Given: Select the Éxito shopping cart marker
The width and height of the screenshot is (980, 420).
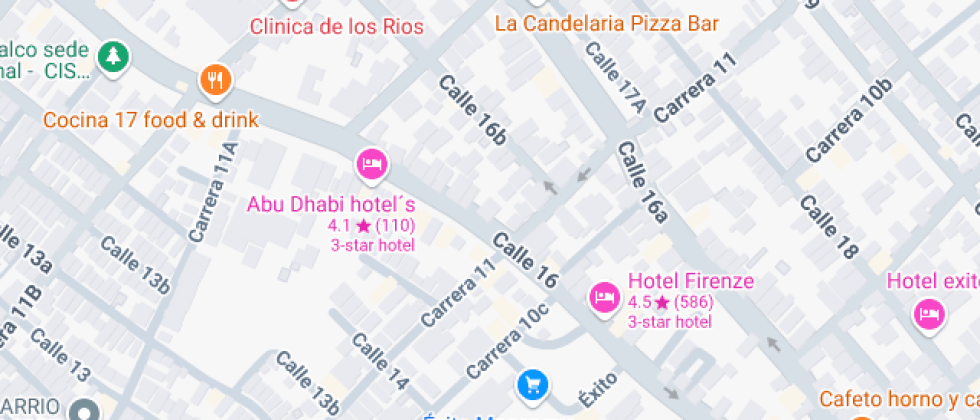Looking at the screenshot, I should 532,384.
